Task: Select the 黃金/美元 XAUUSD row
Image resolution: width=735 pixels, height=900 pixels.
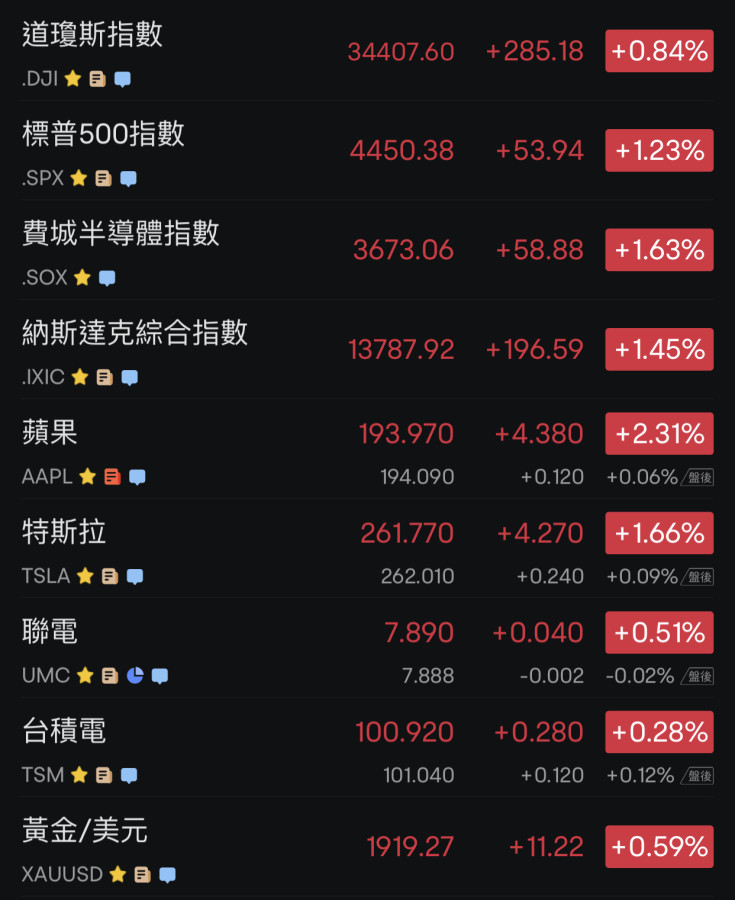Action: point(85,831)
